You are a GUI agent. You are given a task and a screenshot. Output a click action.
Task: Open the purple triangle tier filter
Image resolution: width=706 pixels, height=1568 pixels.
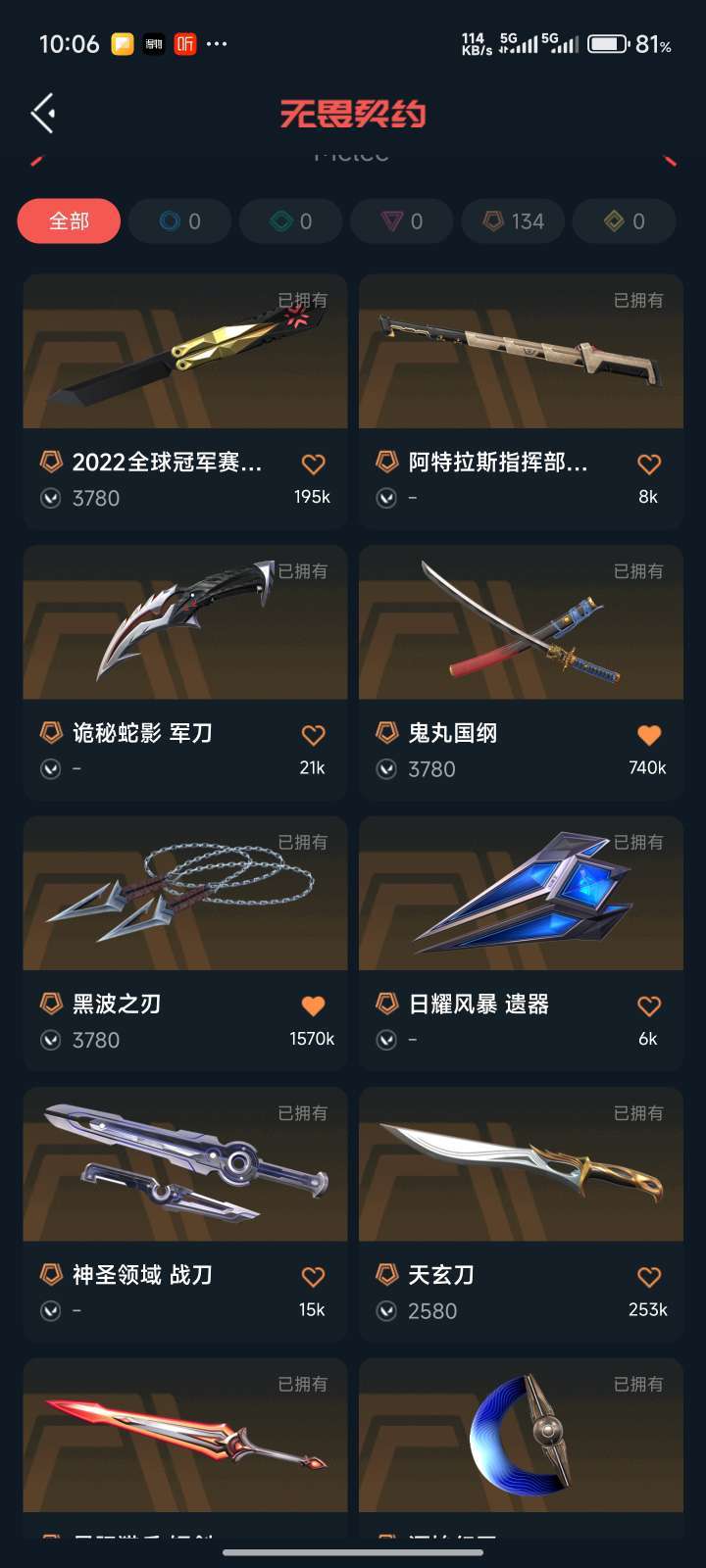[x=401, y=220]
